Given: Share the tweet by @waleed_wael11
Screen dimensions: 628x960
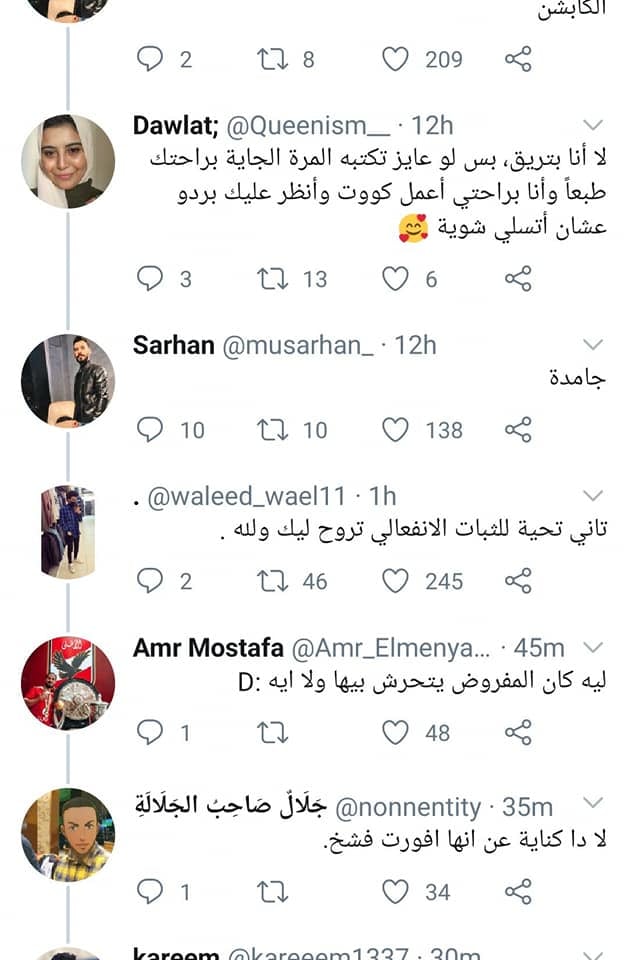Looking at the screenshot, I should point(517,580).
